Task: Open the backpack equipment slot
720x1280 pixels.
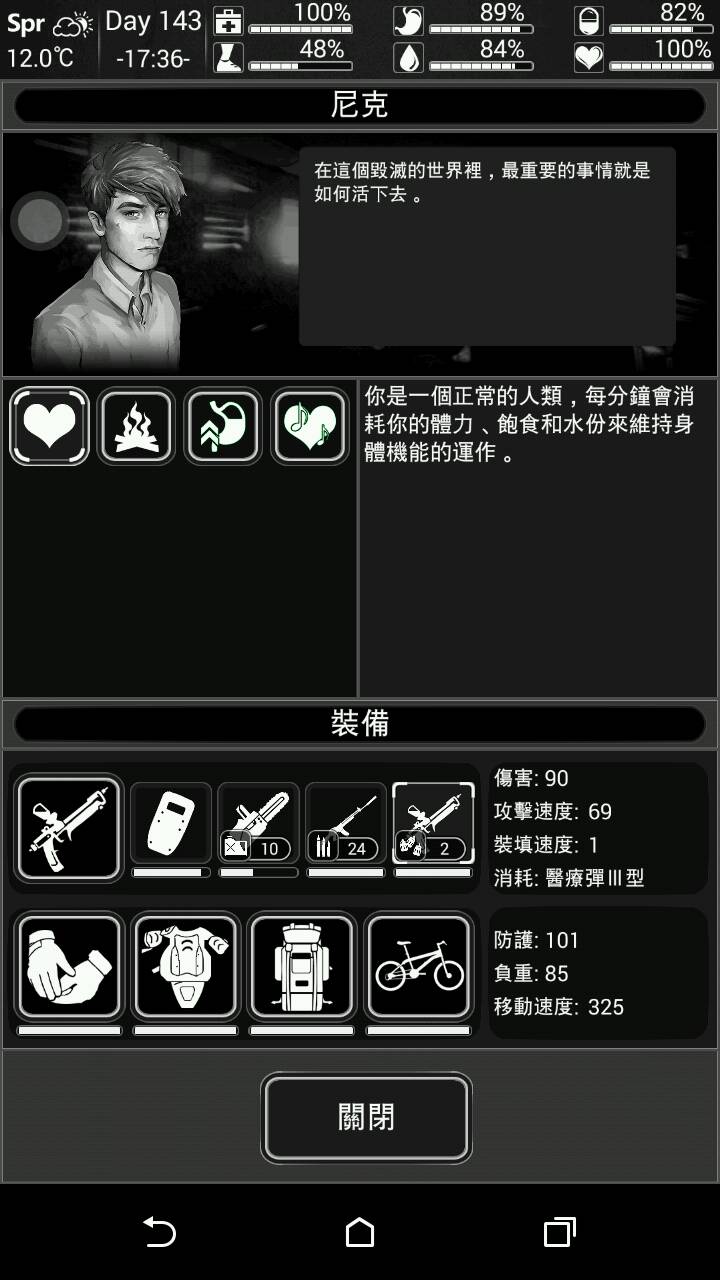Action: [x=301, y=966]
